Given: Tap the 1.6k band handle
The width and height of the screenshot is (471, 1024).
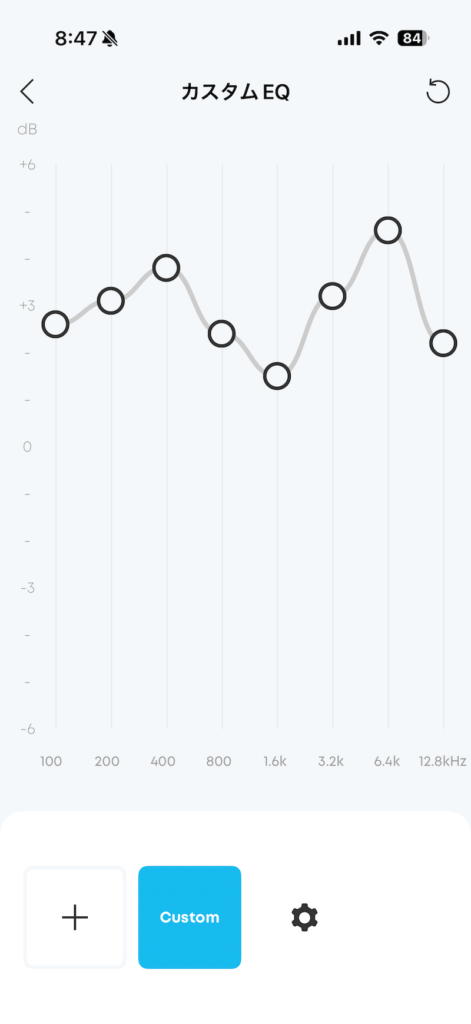Looking at the screenshot, I should click(x=277, y=376).
